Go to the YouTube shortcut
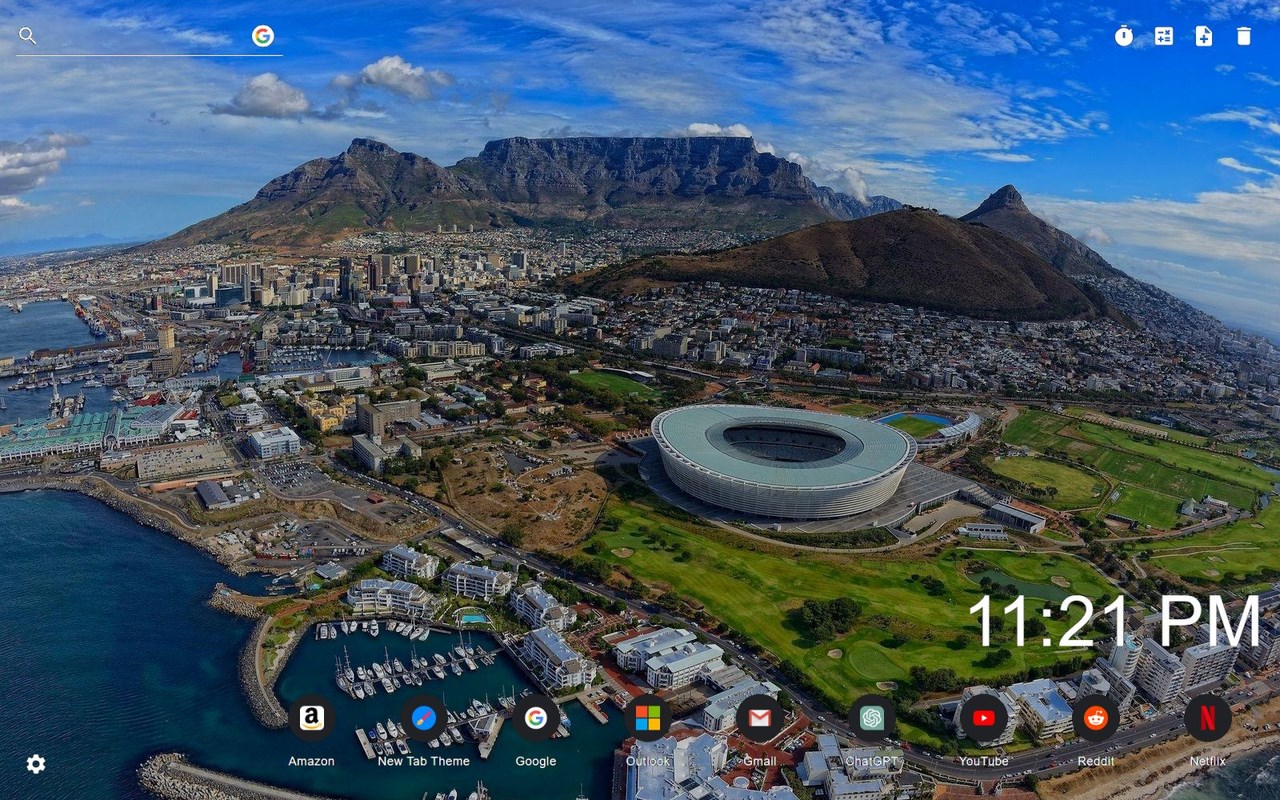1280x800 pixels. point(984,718)
